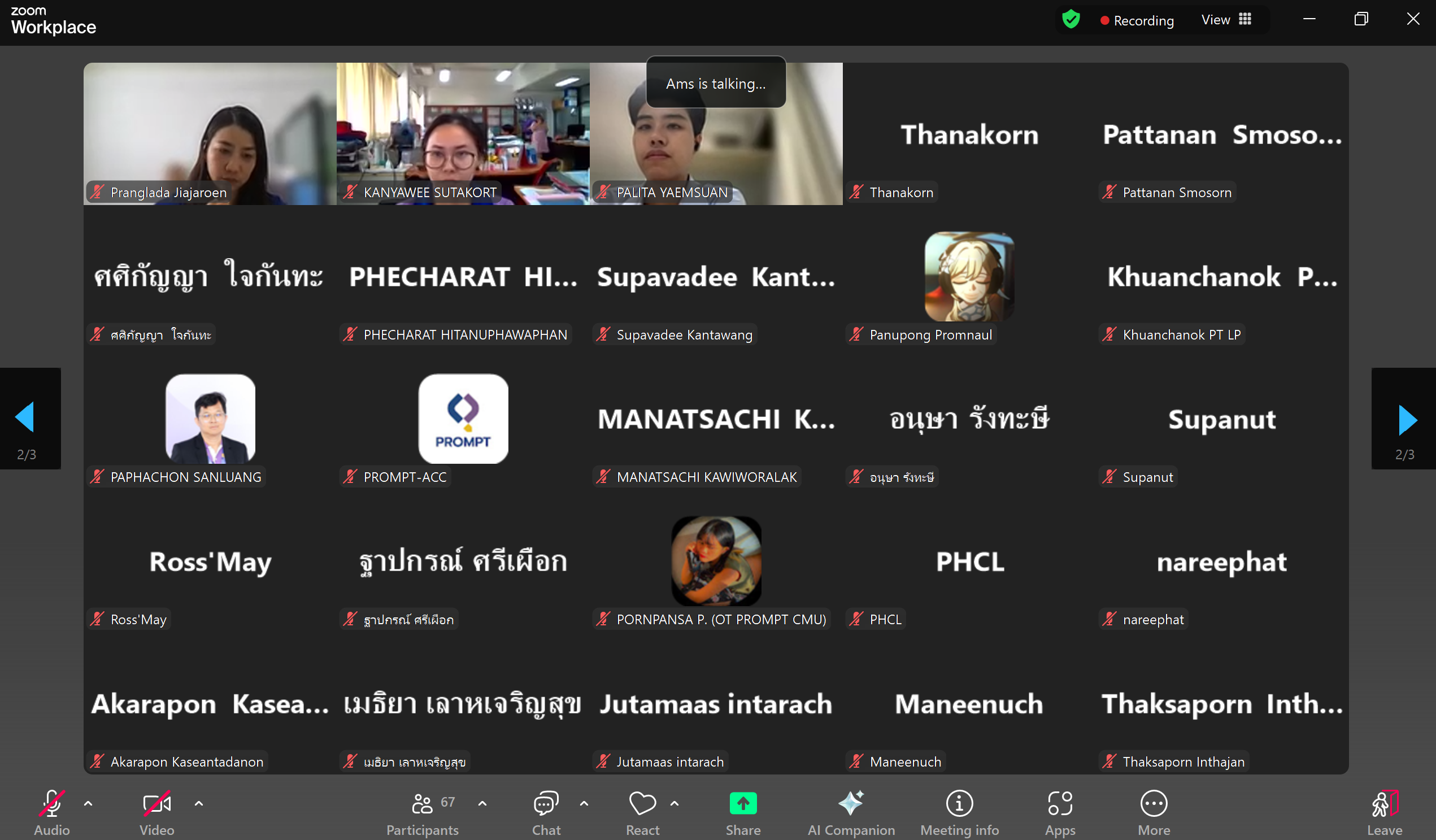Expand audio options arrow next to Audio

point(88,803)
